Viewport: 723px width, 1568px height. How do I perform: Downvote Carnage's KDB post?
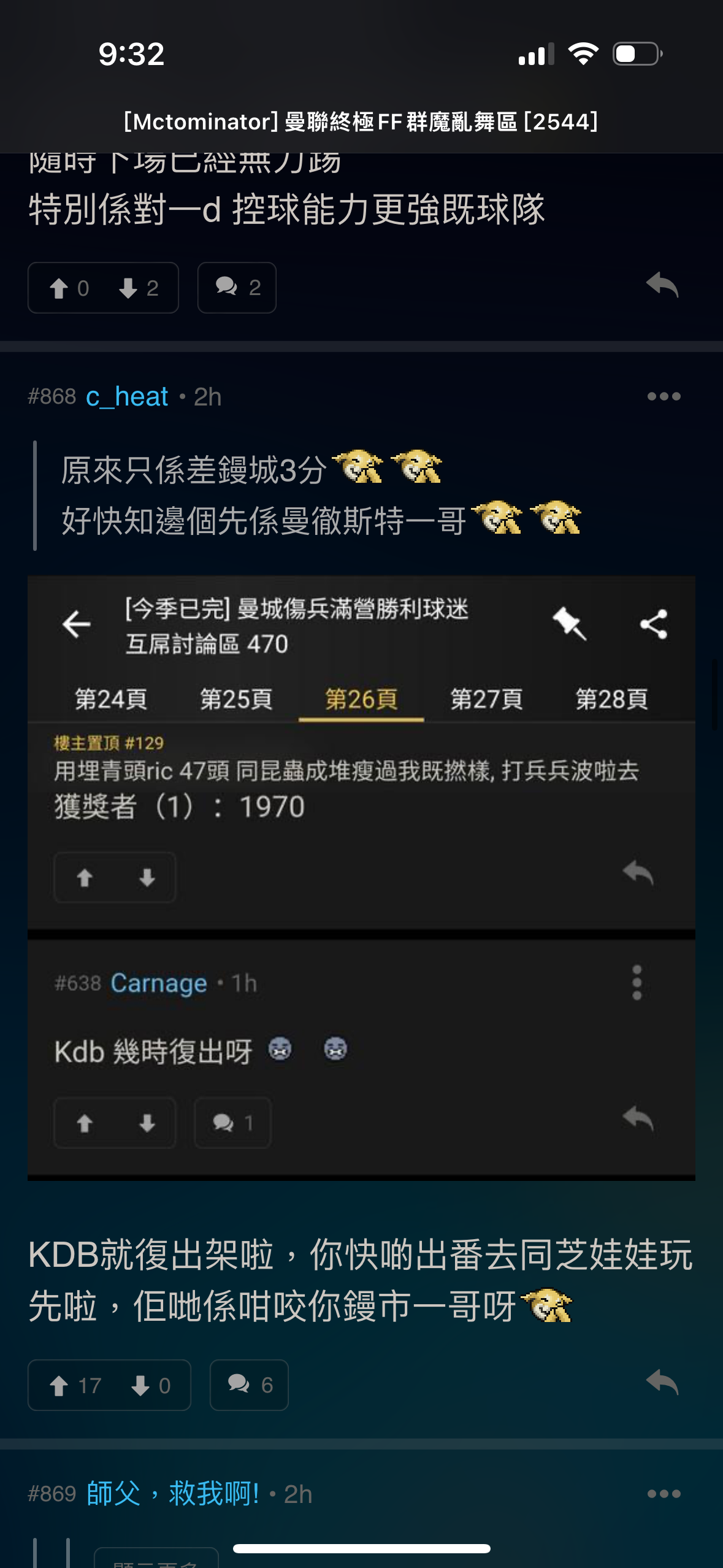pos(145,1123)
